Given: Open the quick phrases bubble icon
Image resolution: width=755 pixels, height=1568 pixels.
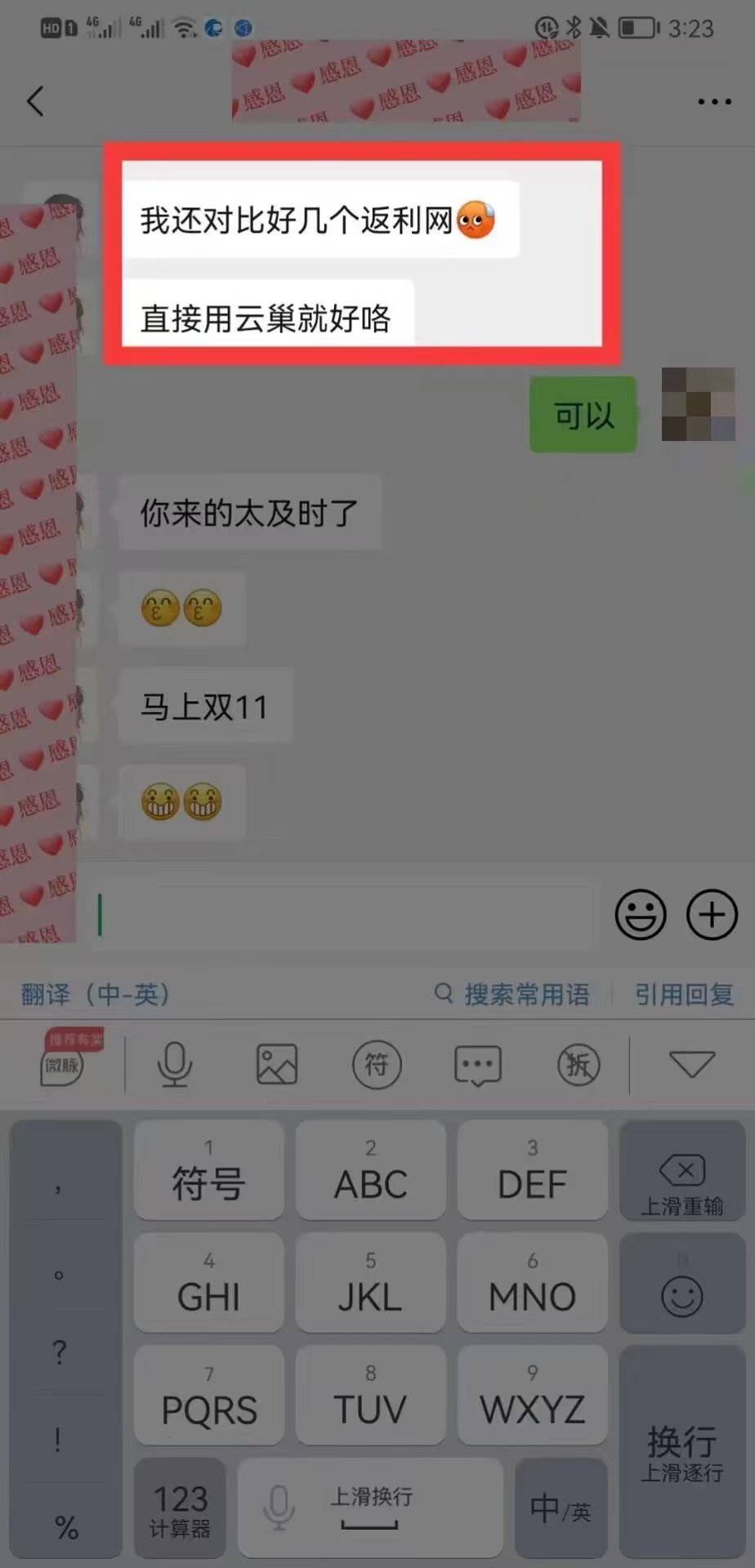Looking at the screenshot, I should pyautogui.click(x=477, y=1065).
